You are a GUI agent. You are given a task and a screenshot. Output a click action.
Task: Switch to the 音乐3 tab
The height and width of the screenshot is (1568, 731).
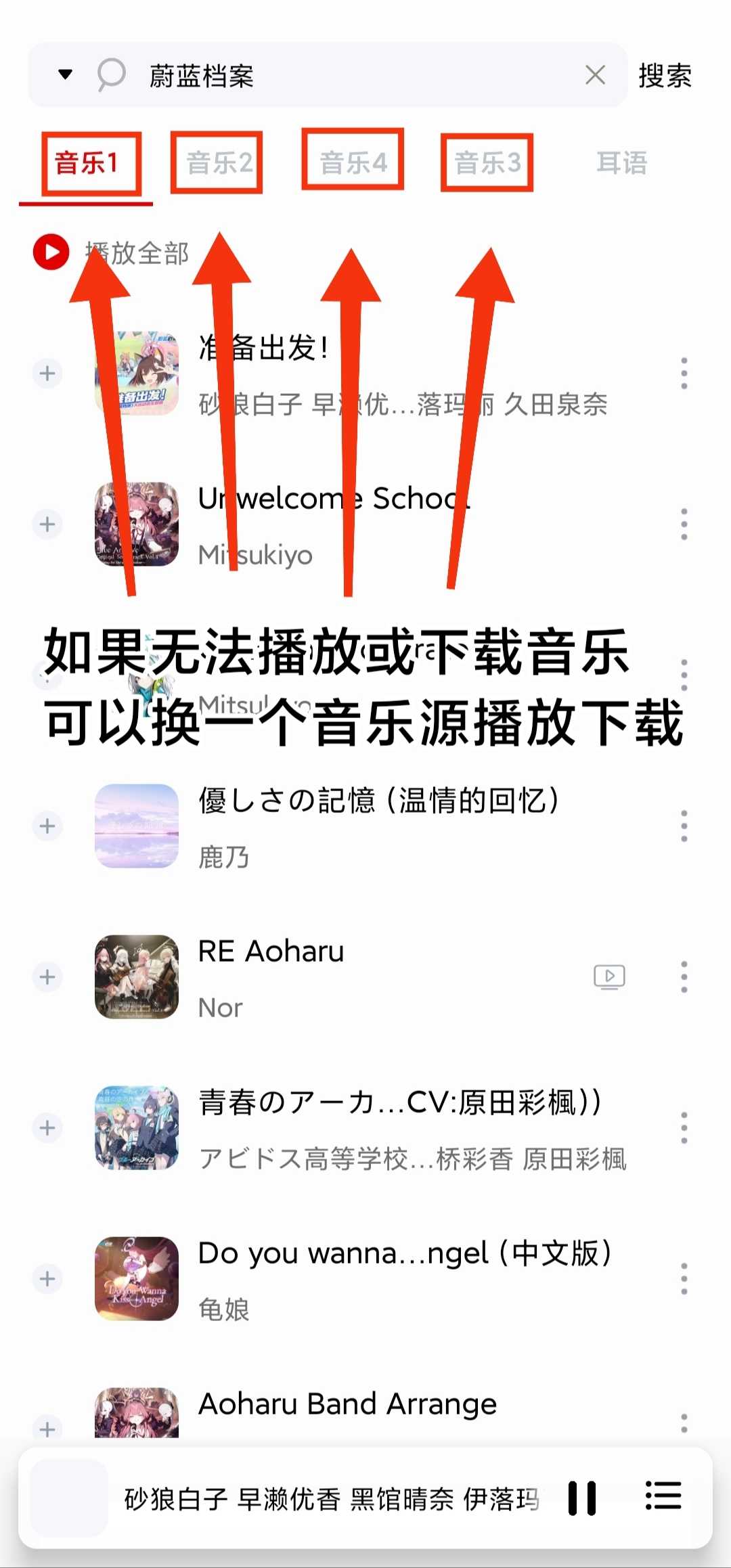point(487,163)
